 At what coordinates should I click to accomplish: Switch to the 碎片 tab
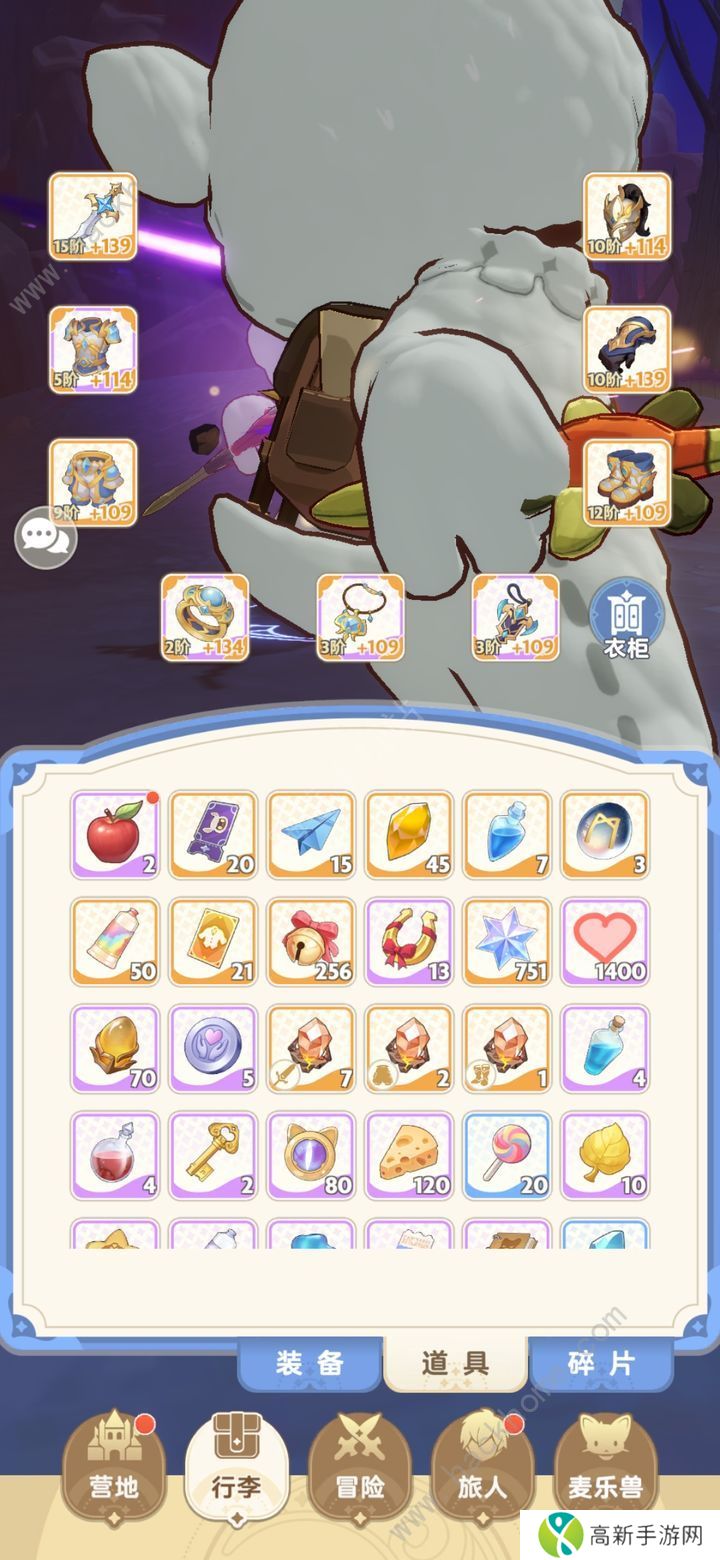click(601, 1363)
